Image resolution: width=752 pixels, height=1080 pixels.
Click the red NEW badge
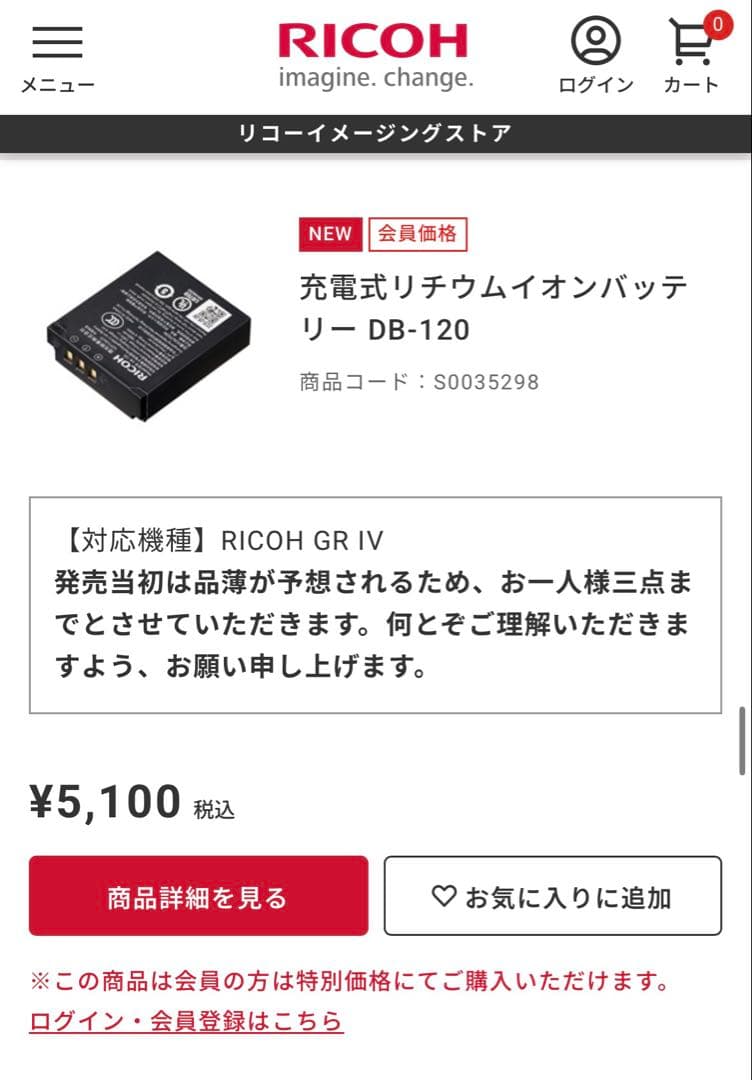click(x=330, y=234)
